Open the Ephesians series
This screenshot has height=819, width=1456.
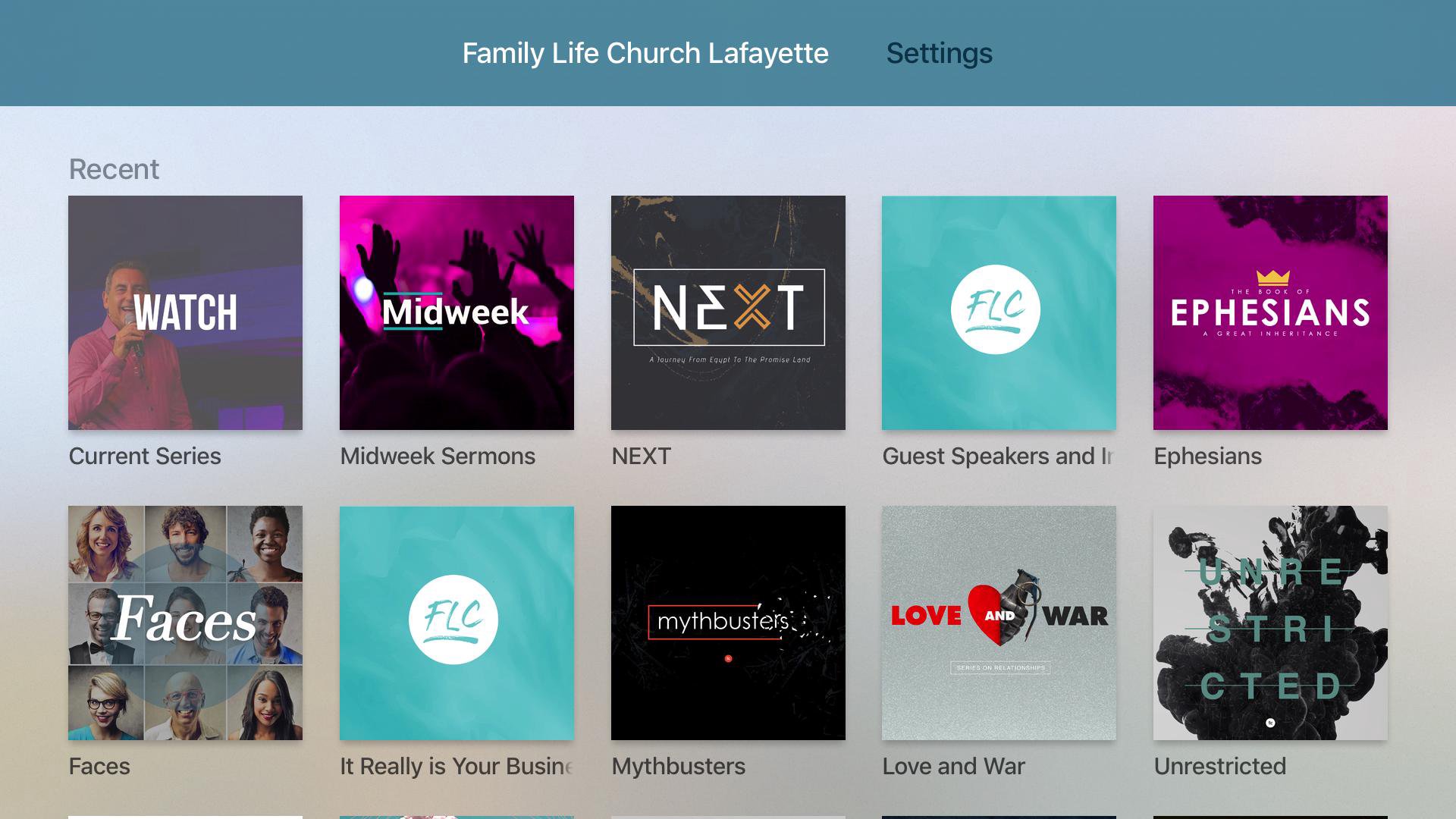point(1270,312)
